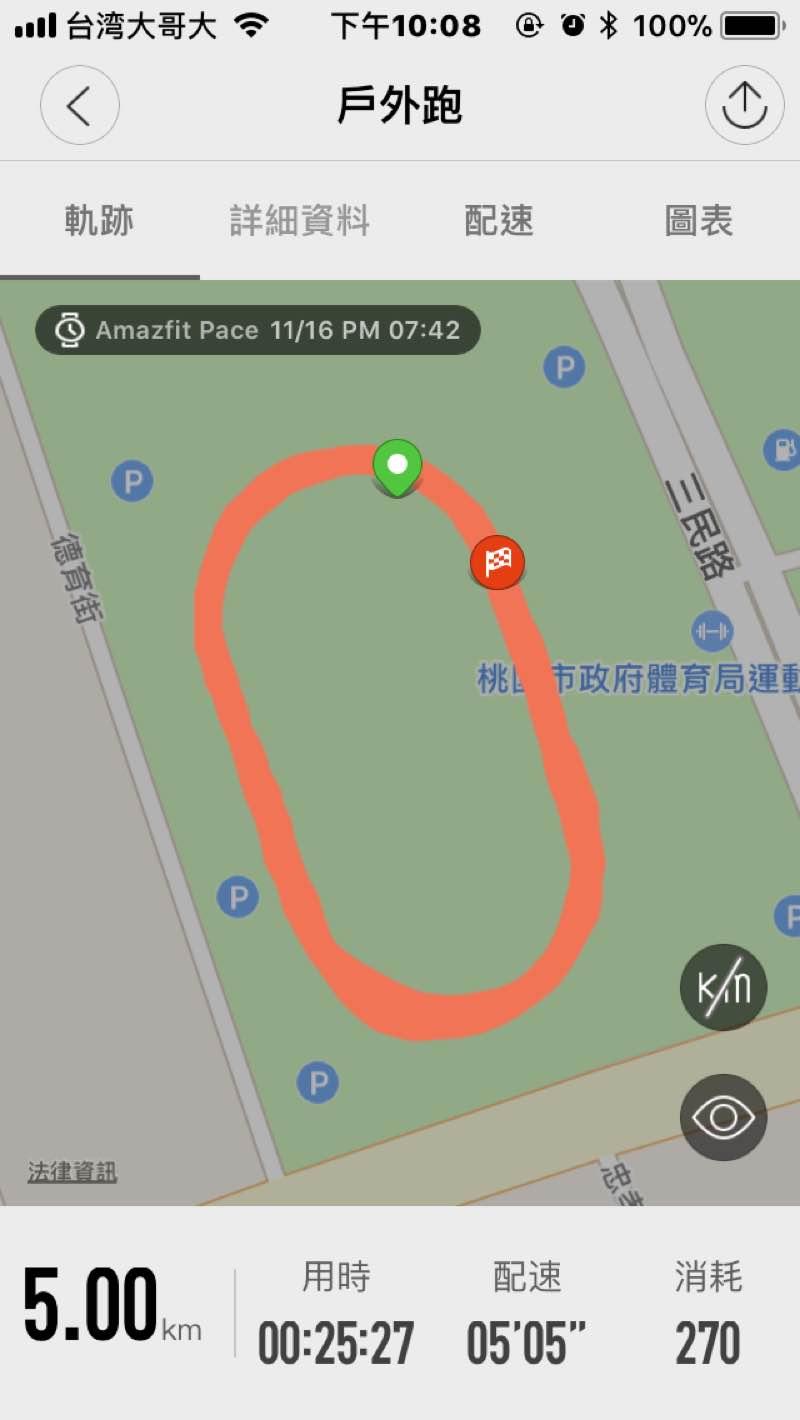
Task: Tap the green start pin on the route
Action: click(x=398, y=467)
